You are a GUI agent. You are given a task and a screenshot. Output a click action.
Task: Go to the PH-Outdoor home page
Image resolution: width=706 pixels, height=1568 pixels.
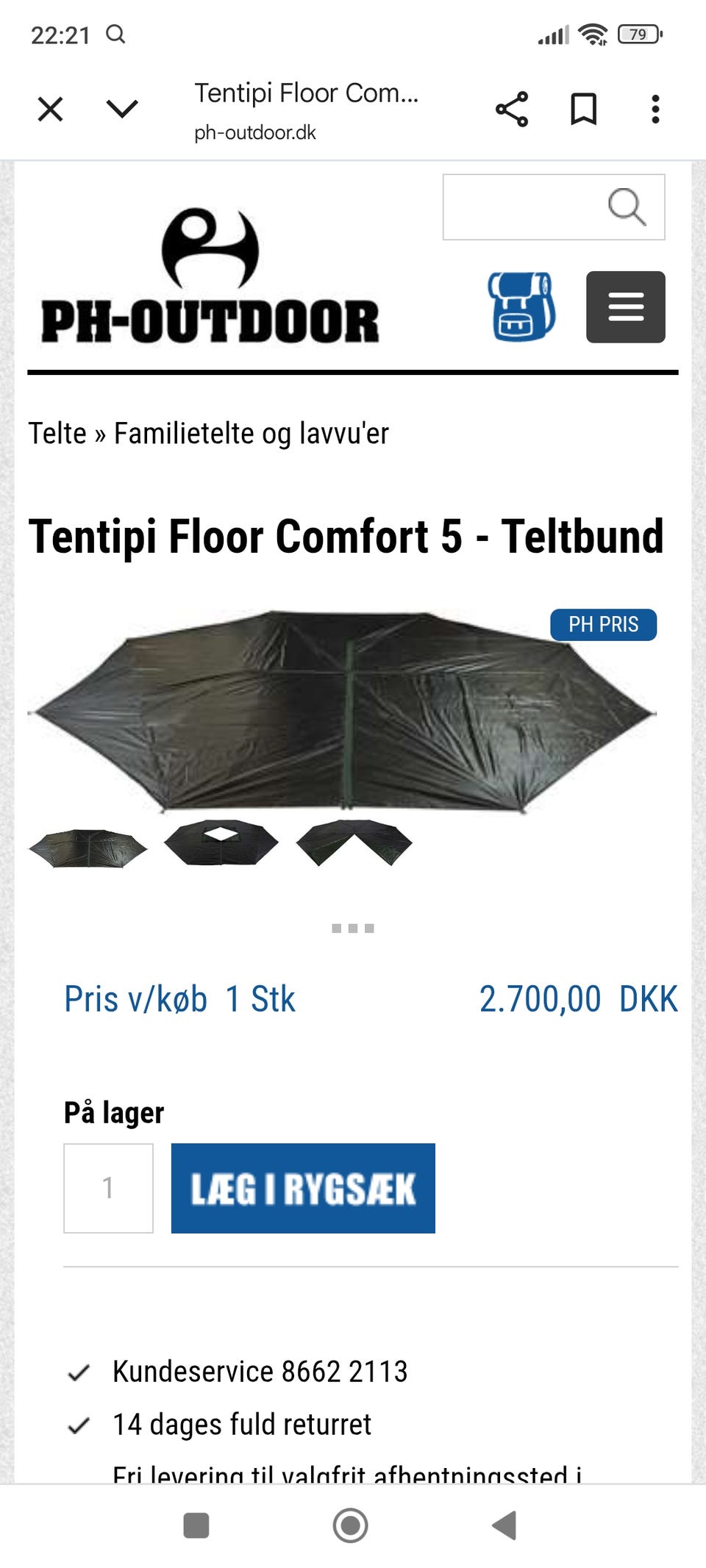[x=210, y=277]
